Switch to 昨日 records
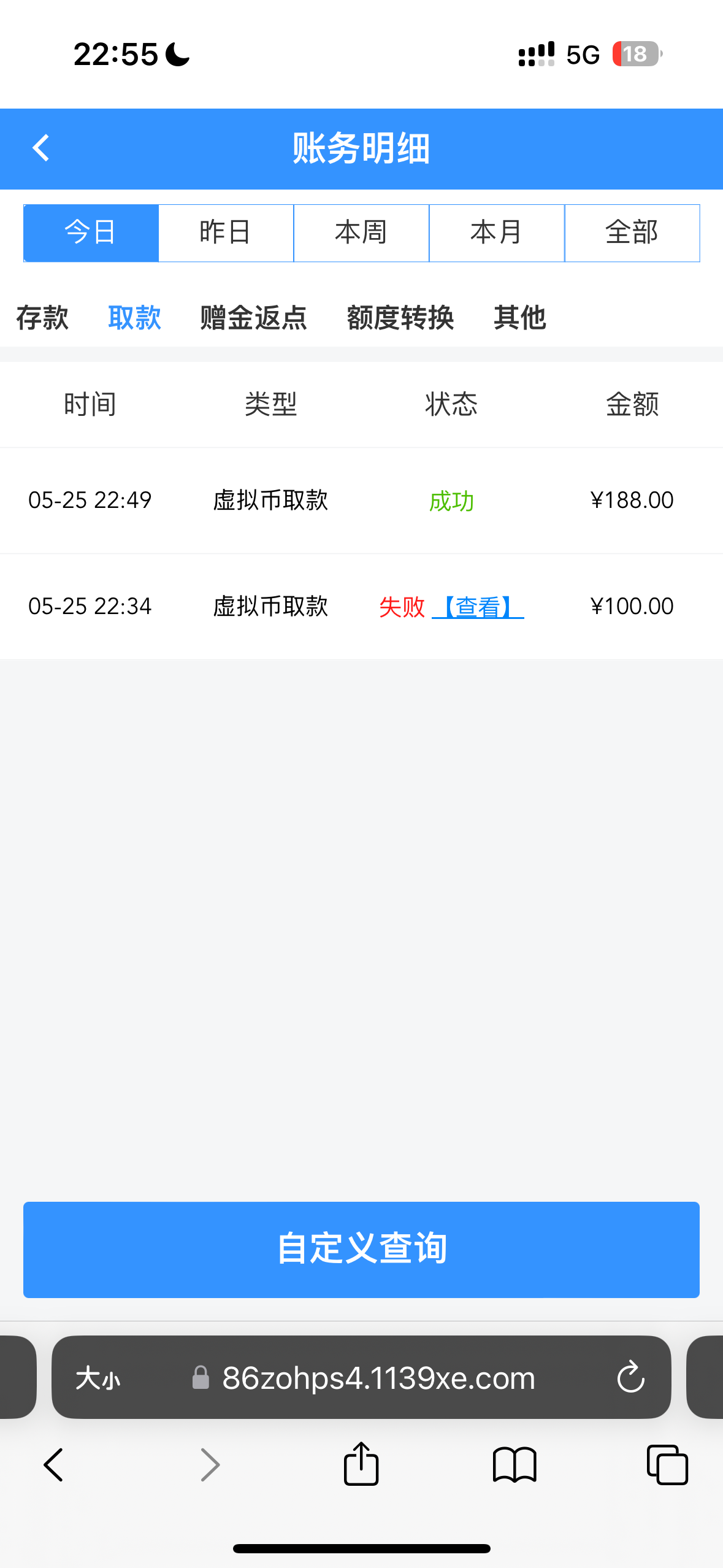Image resolution: width=723 pixels, height=1568 pixels. (226, 233)
